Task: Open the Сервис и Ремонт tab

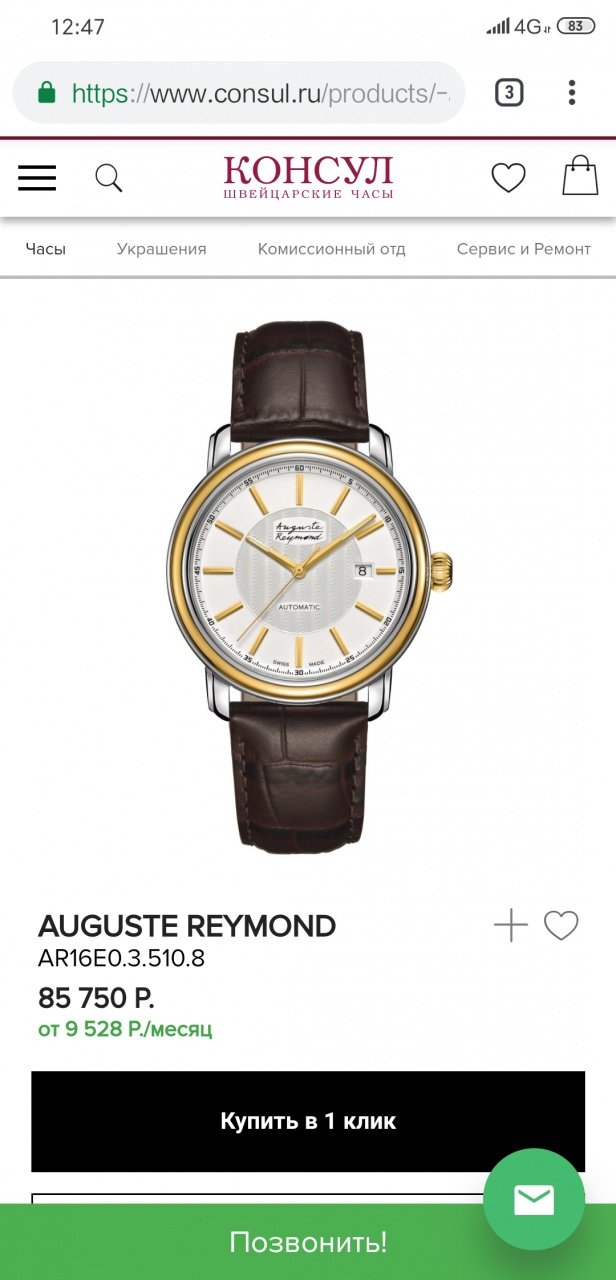Action: (x=523, y=249)
